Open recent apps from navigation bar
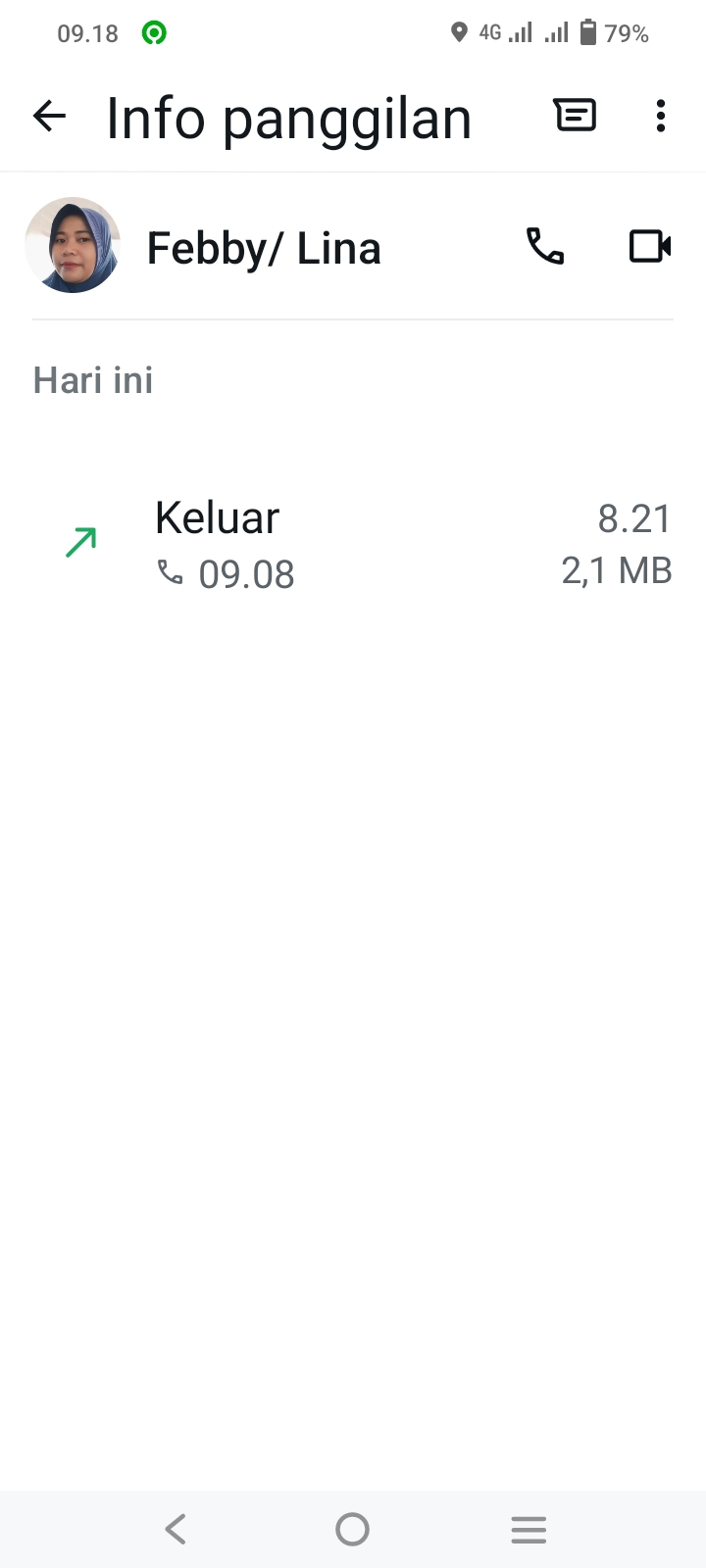Screen dimensions: 706x1568 pos(529,1529)
